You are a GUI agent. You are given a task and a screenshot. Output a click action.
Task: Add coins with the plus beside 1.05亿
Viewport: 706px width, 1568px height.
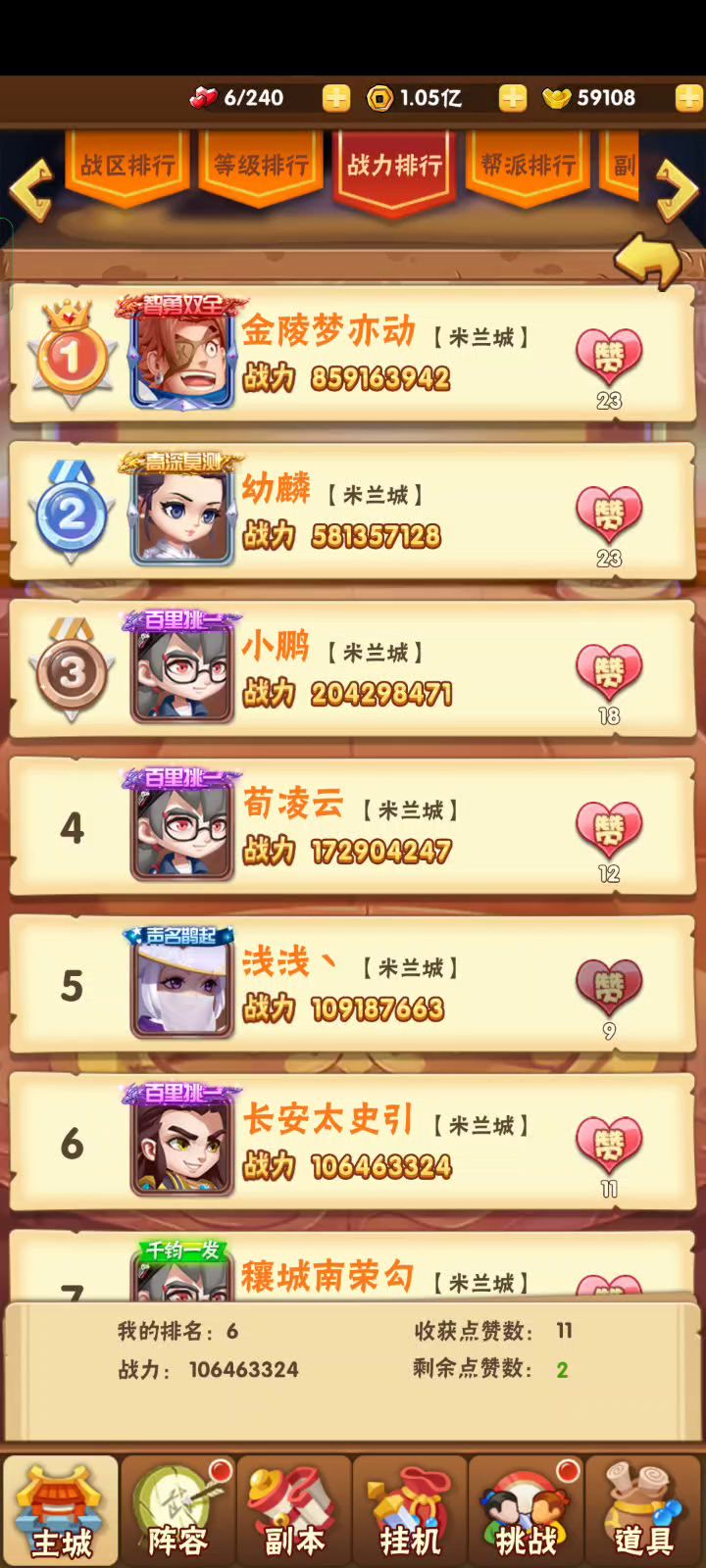tap(512, 98)
